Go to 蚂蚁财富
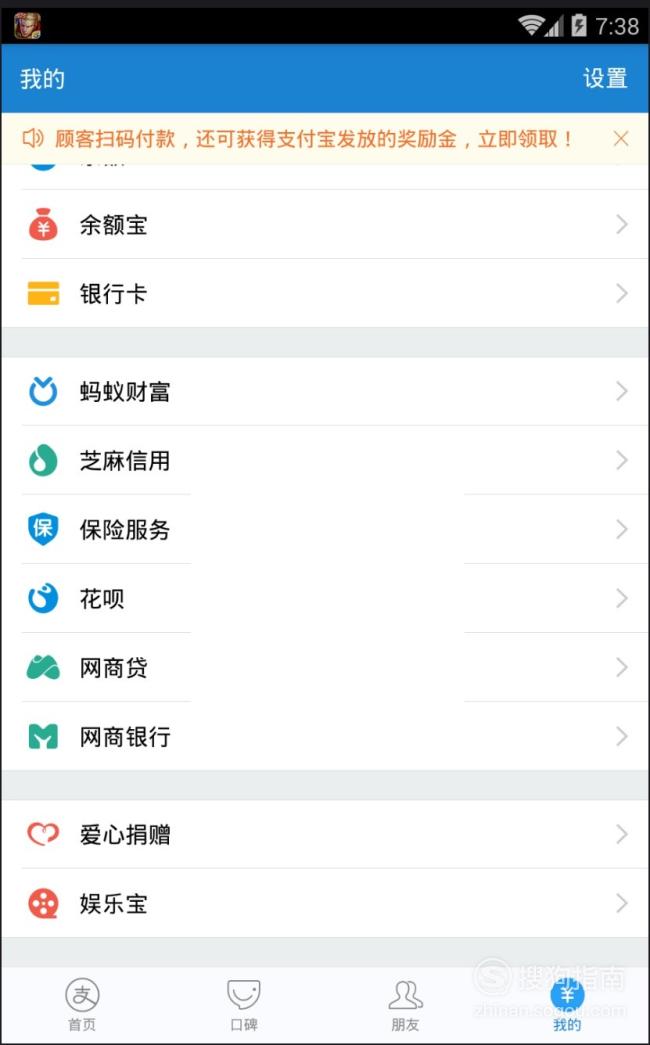The image size is (650, 1045). click(325, 392)
